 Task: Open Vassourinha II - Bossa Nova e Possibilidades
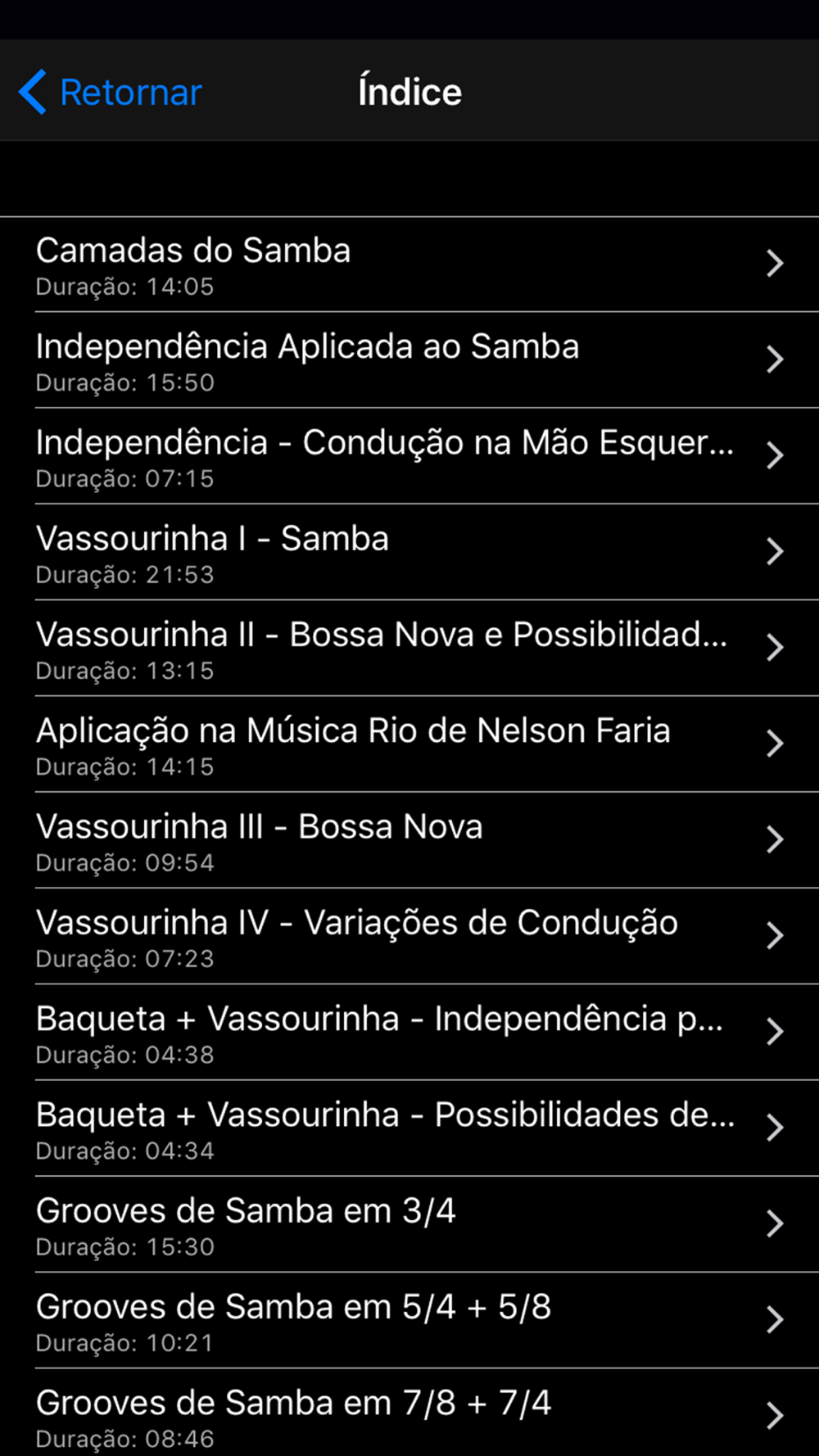pyautogui.click(x=409, y=648)
